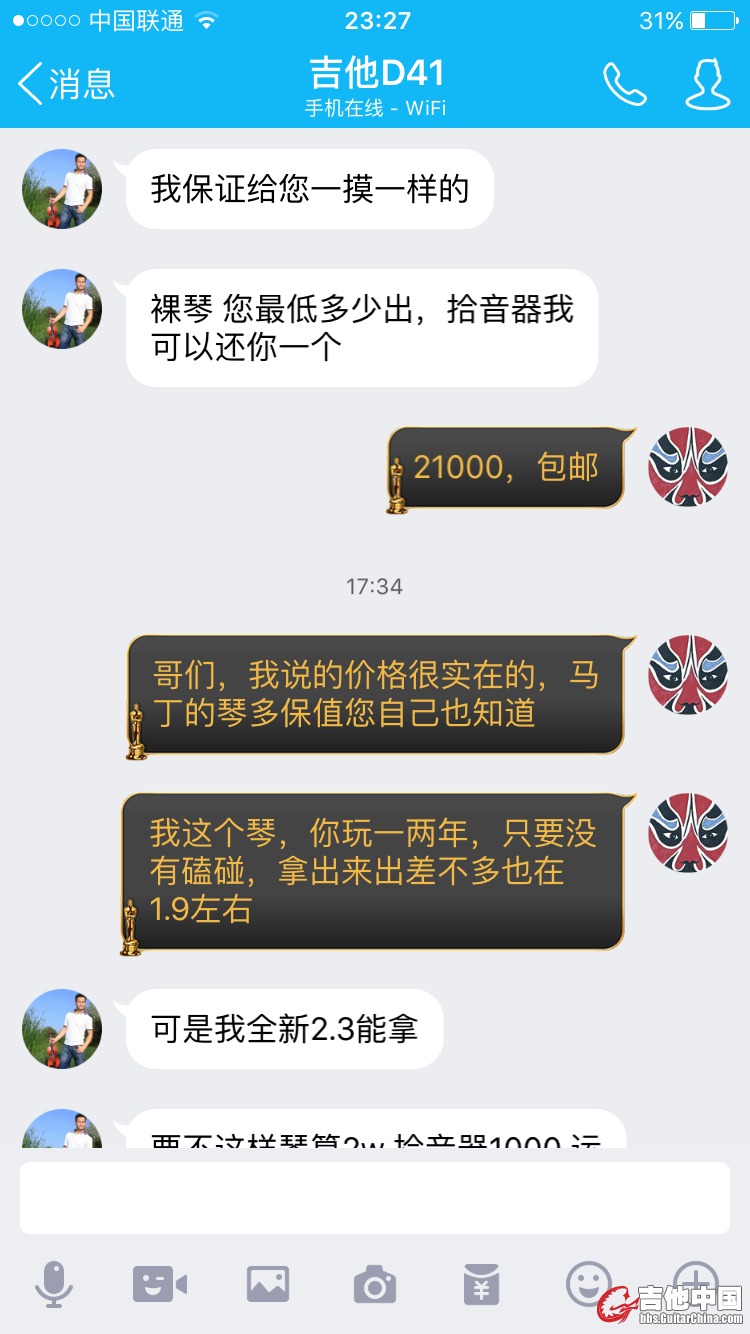The height and width of the screenshot is (1334, 750).
Task: Start a voice call with 吉他D41
Action: point(625,84)
